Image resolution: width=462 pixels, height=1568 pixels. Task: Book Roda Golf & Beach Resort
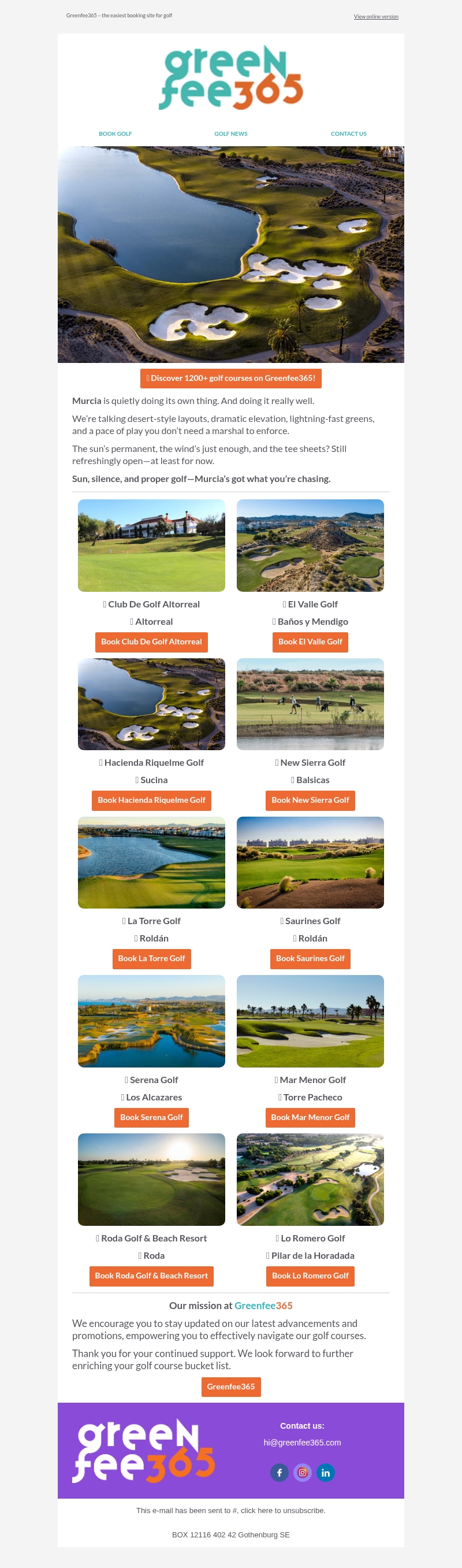[x=151, y=1275]
